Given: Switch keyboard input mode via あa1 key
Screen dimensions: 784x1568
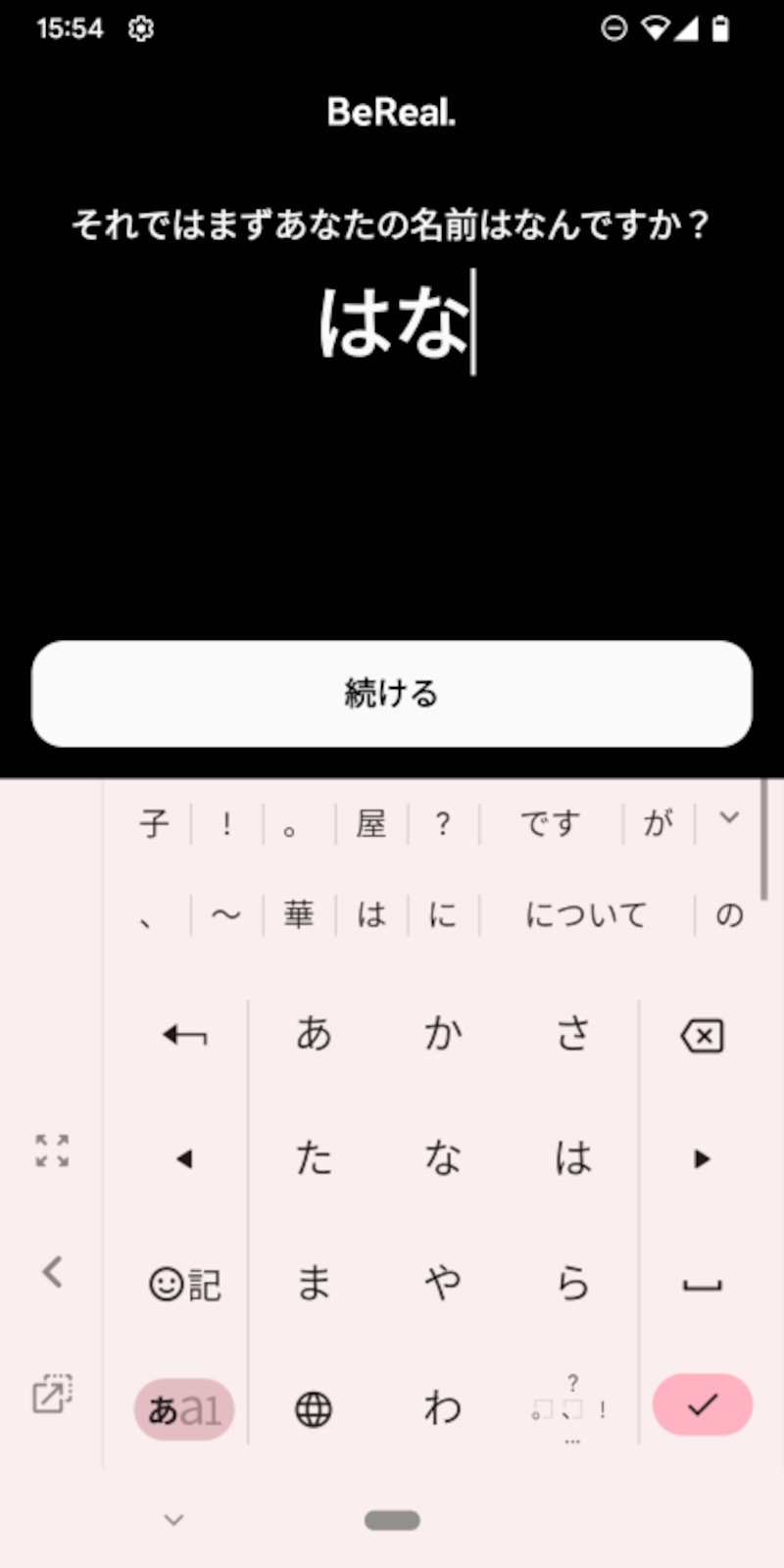Looking at the screenshot, I should [x=183, y=1409].
